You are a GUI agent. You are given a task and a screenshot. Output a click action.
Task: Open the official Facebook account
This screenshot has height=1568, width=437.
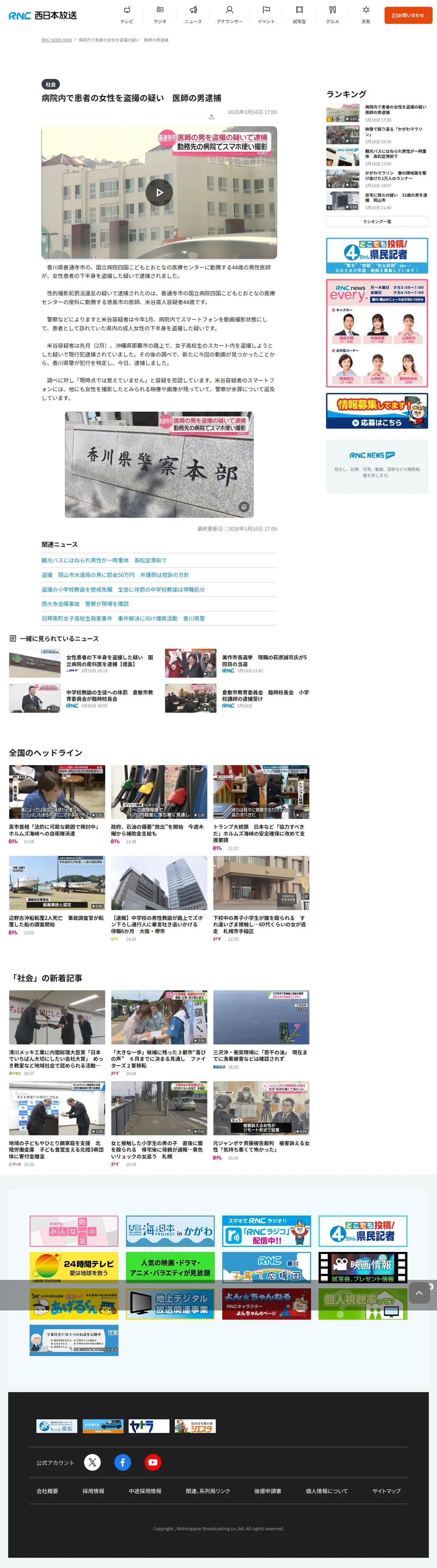tap(122, 1462)
